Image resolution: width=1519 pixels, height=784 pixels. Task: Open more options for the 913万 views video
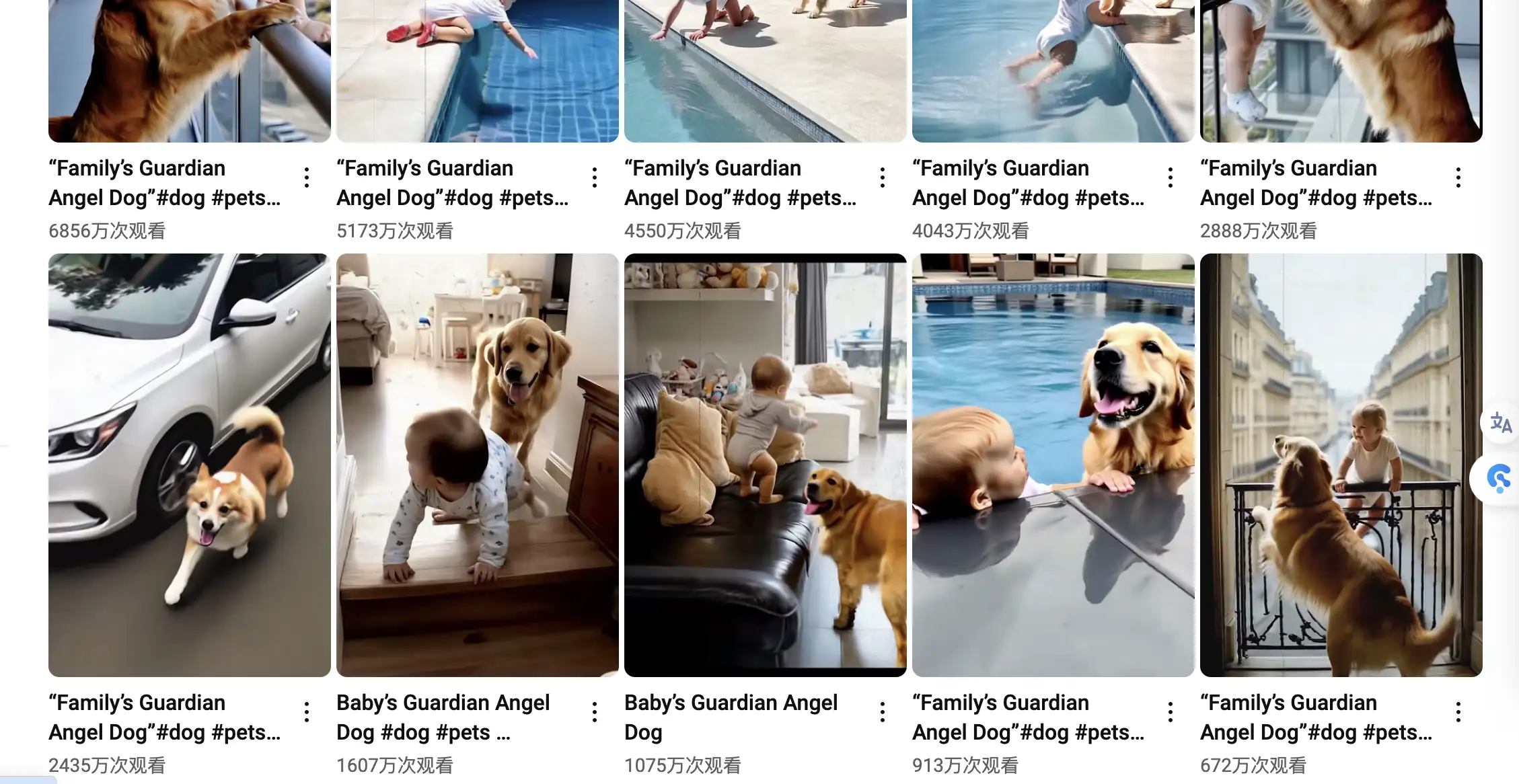coord(1171,712)
